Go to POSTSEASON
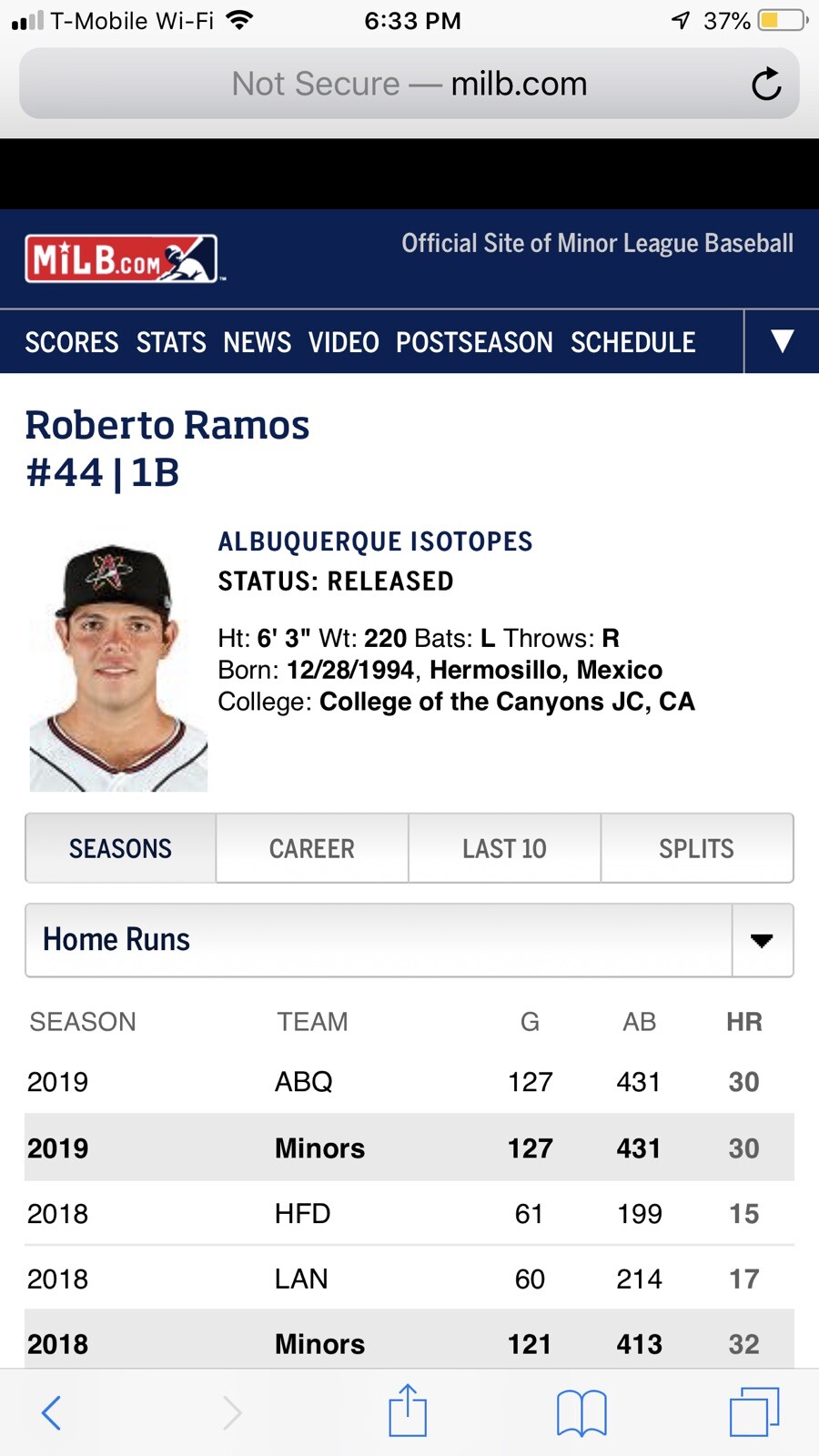 [473, 342]
